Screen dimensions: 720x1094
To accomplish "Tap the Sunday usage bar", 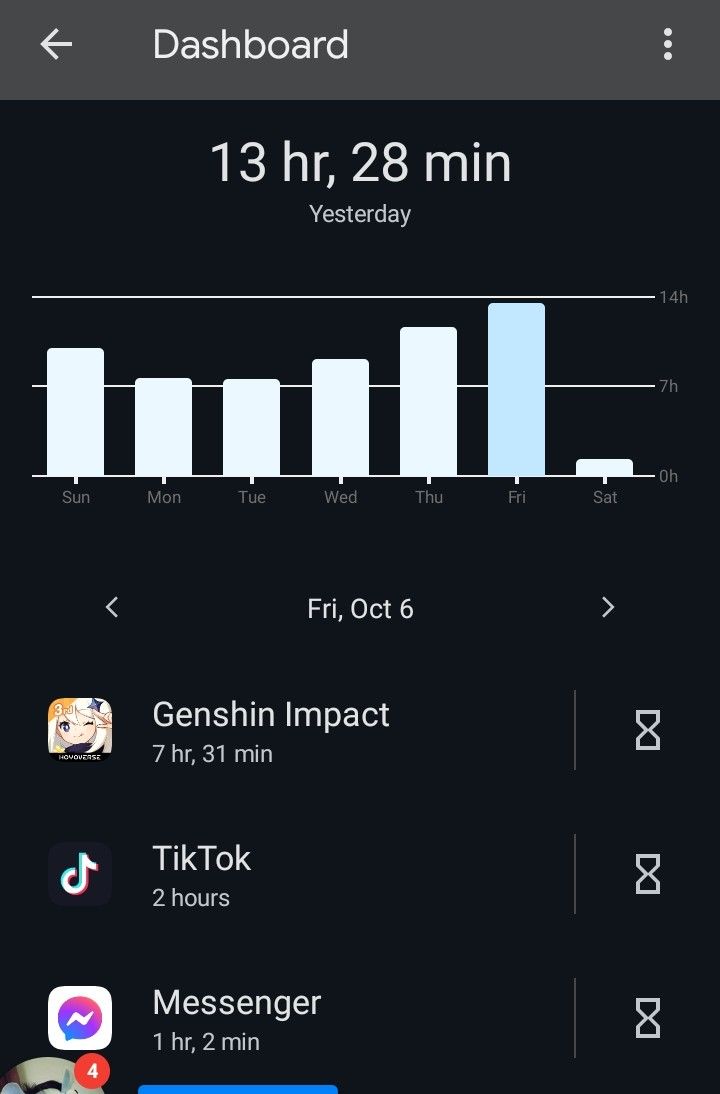I will pyautogui.click(x=75, y=410).
